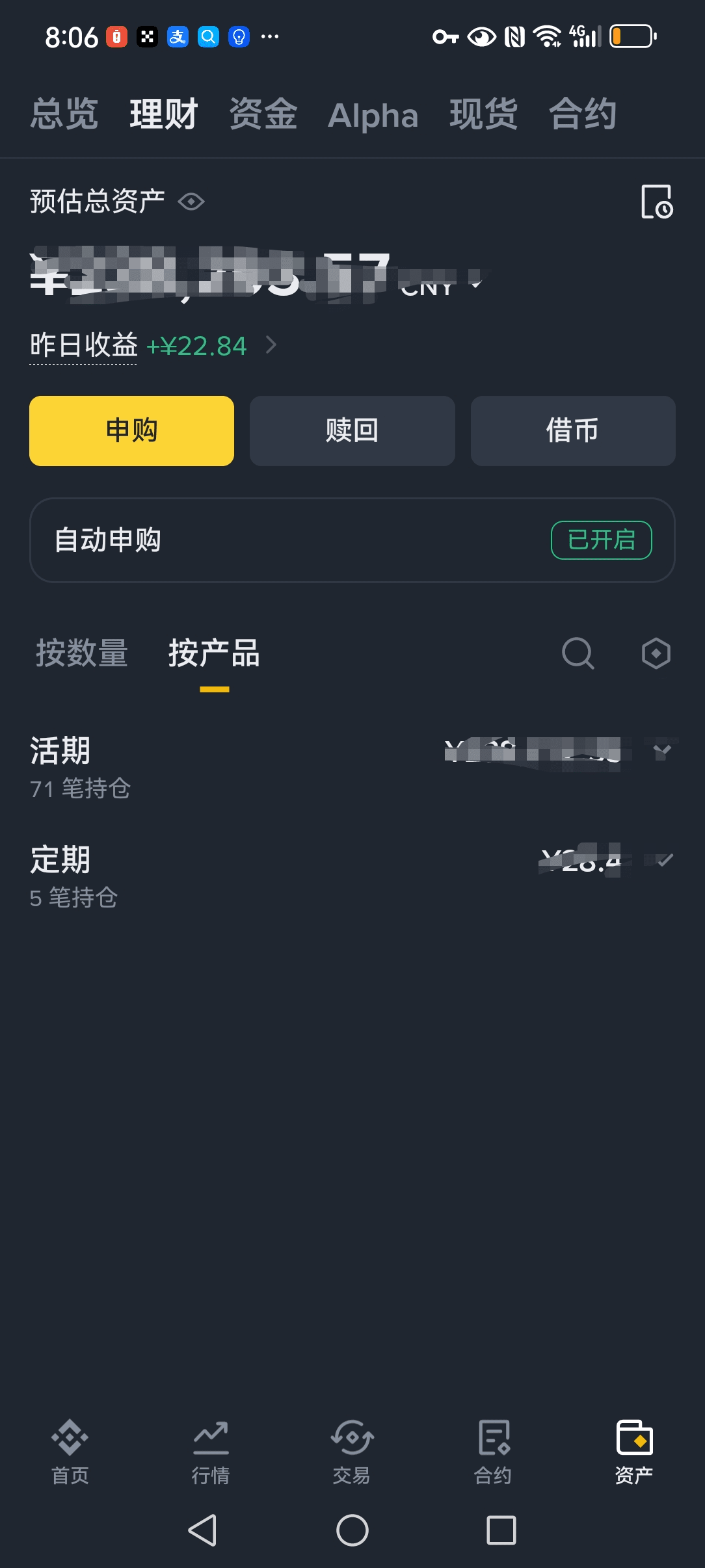Open the hexagon settings icon
This screenshot has width=705, height=1568.
click(x=656, y=653)
